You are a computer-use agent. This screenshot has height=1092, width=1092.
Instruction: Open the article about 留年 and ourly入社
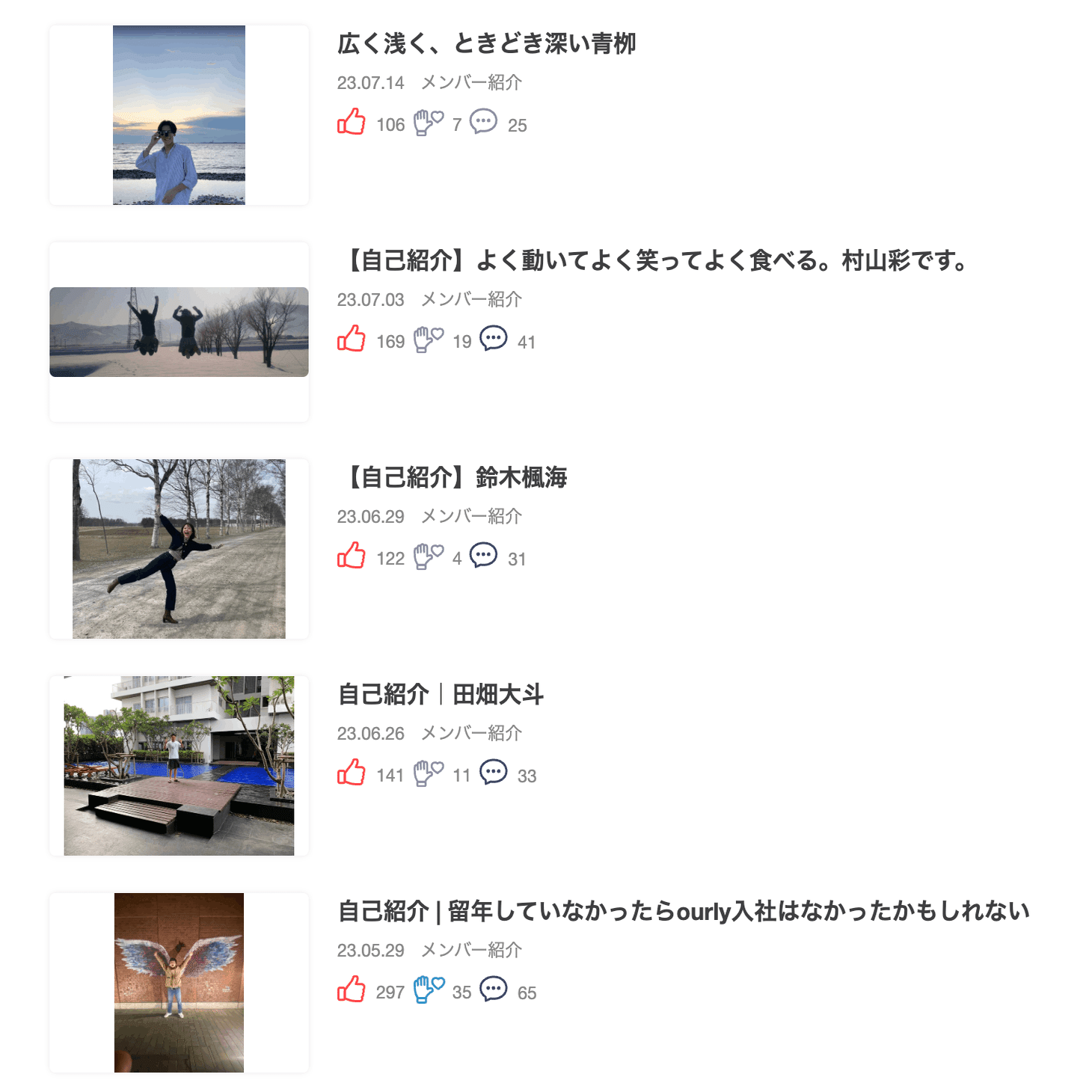(x=683, y=912)
